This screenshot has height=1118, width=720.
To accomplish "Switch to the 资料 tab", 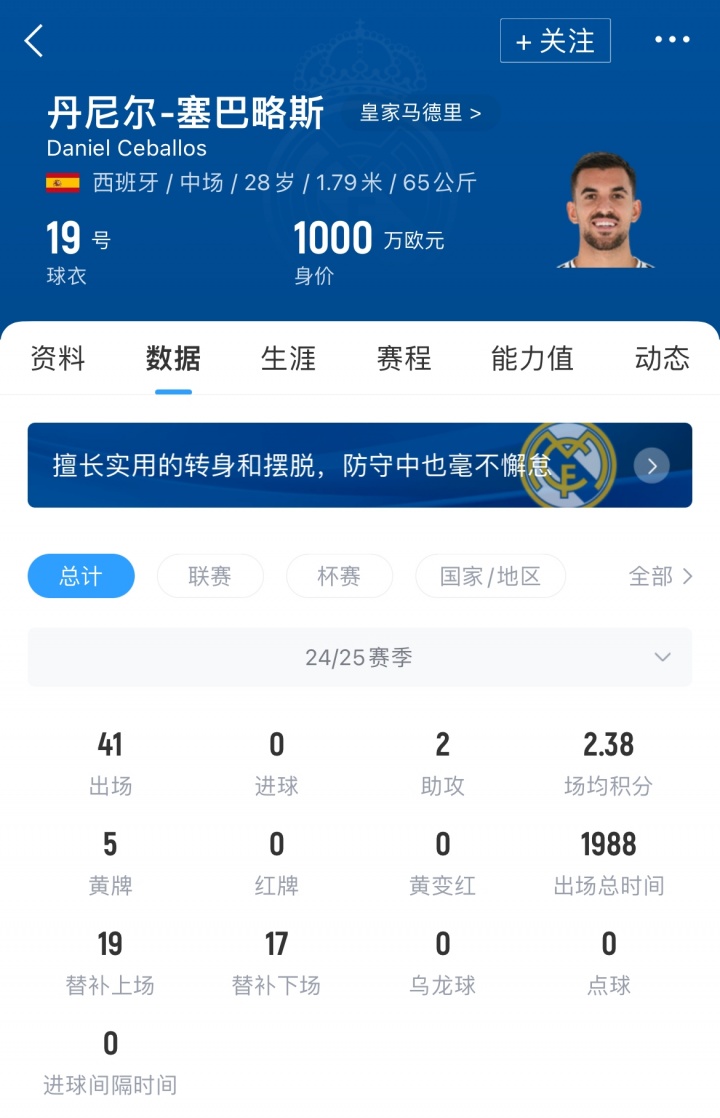I will coord(58,358).
